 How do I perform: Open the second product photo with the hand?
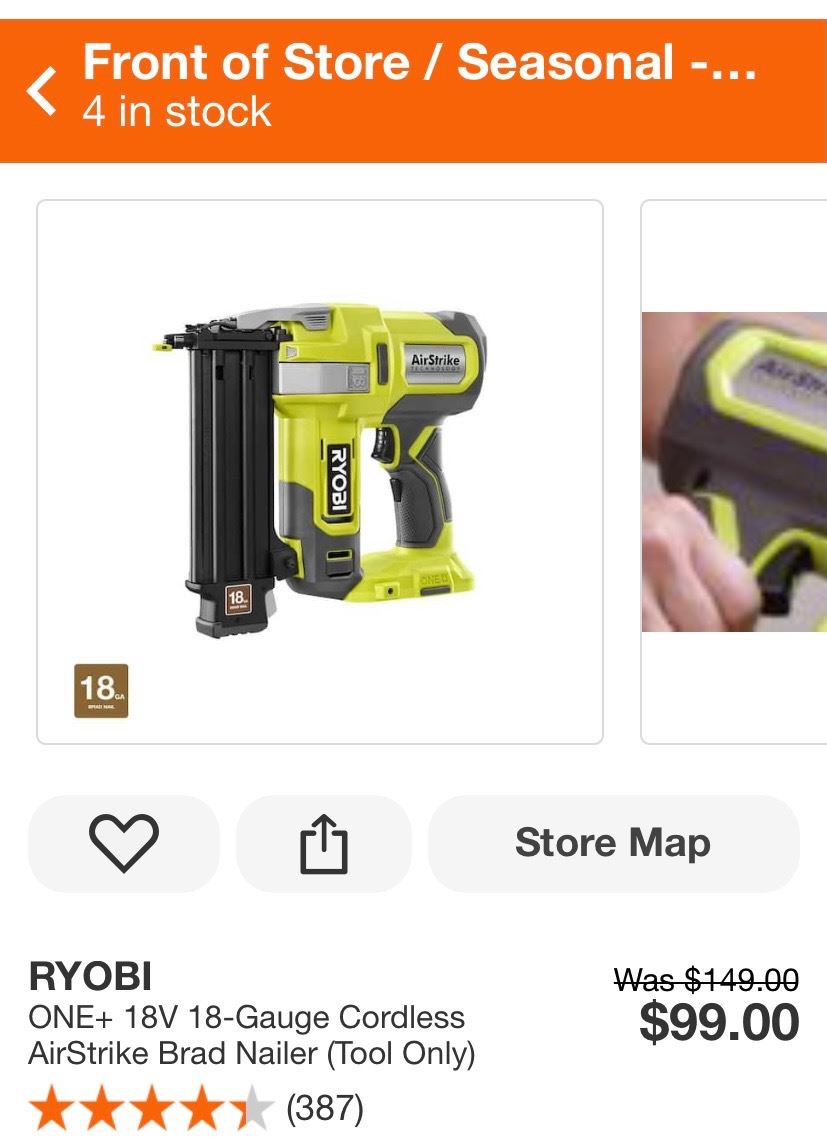point(735,472)
